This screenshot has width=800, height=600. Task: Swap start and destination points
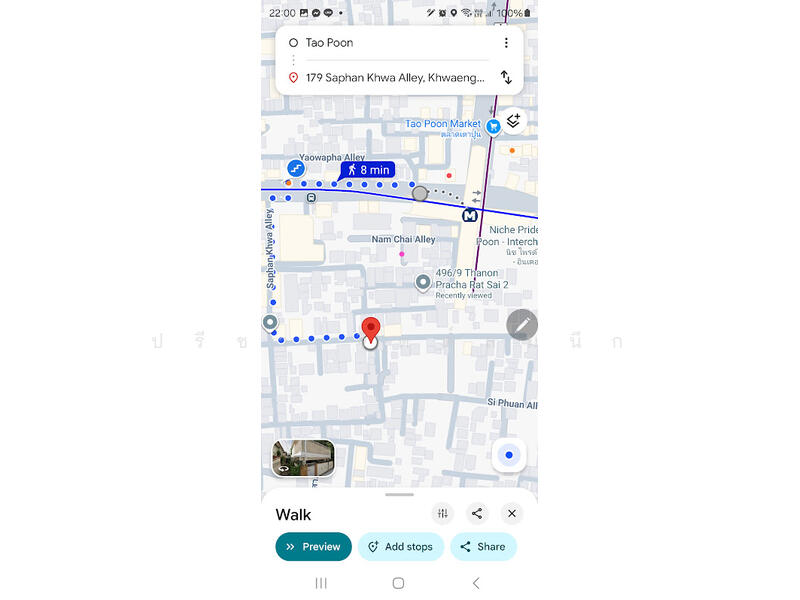(x=506, y=77)
